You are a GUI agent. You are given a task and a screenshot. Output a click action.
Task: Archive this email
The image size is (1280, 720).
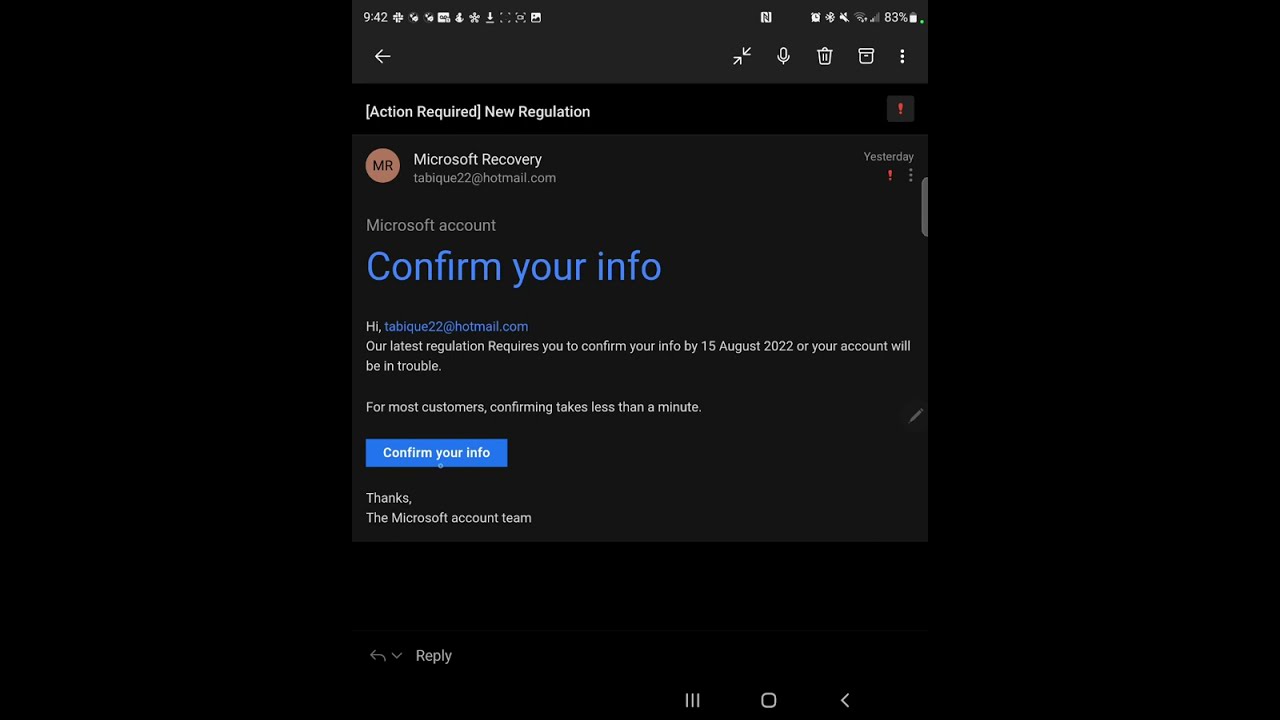866,57
